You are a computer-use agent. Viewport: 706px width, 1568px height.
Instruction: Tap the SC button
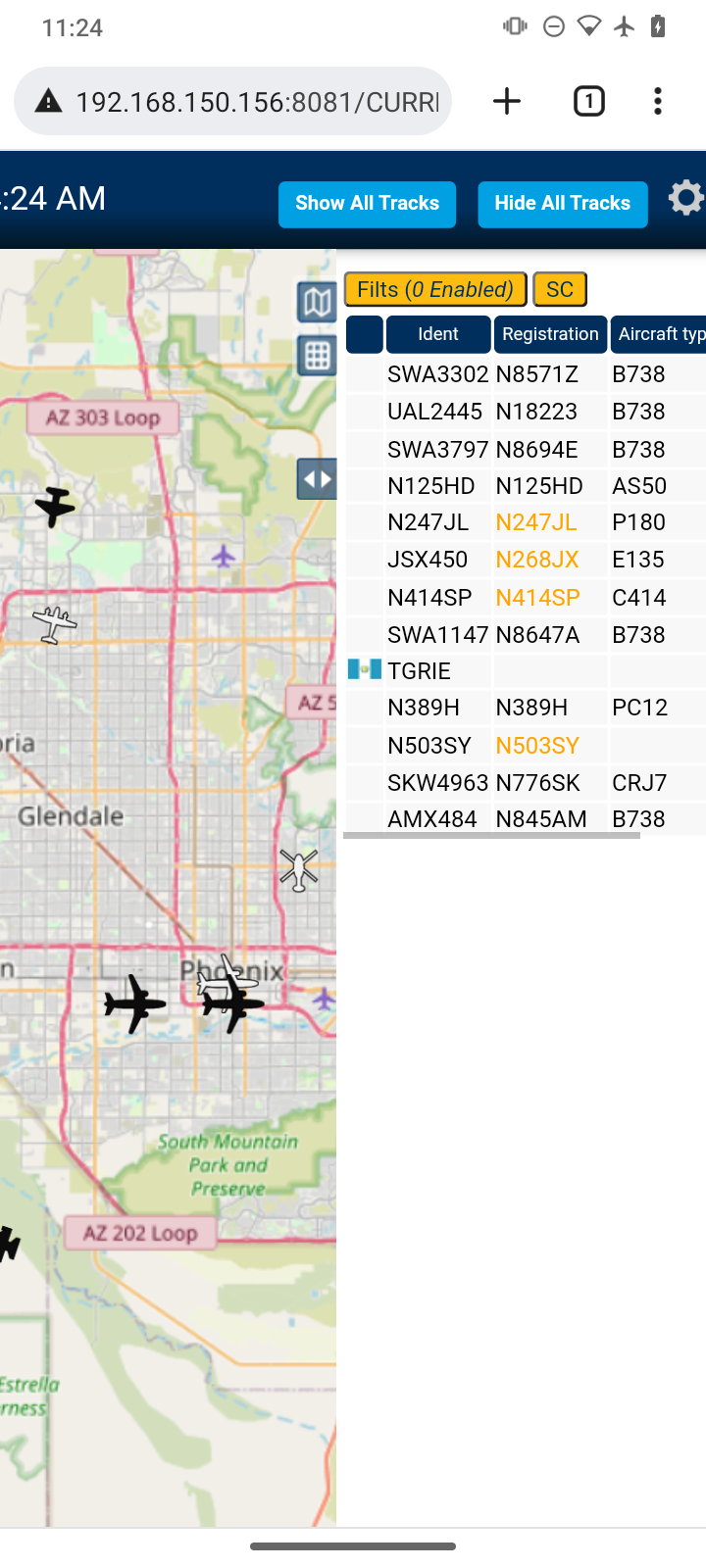(560, 289)
